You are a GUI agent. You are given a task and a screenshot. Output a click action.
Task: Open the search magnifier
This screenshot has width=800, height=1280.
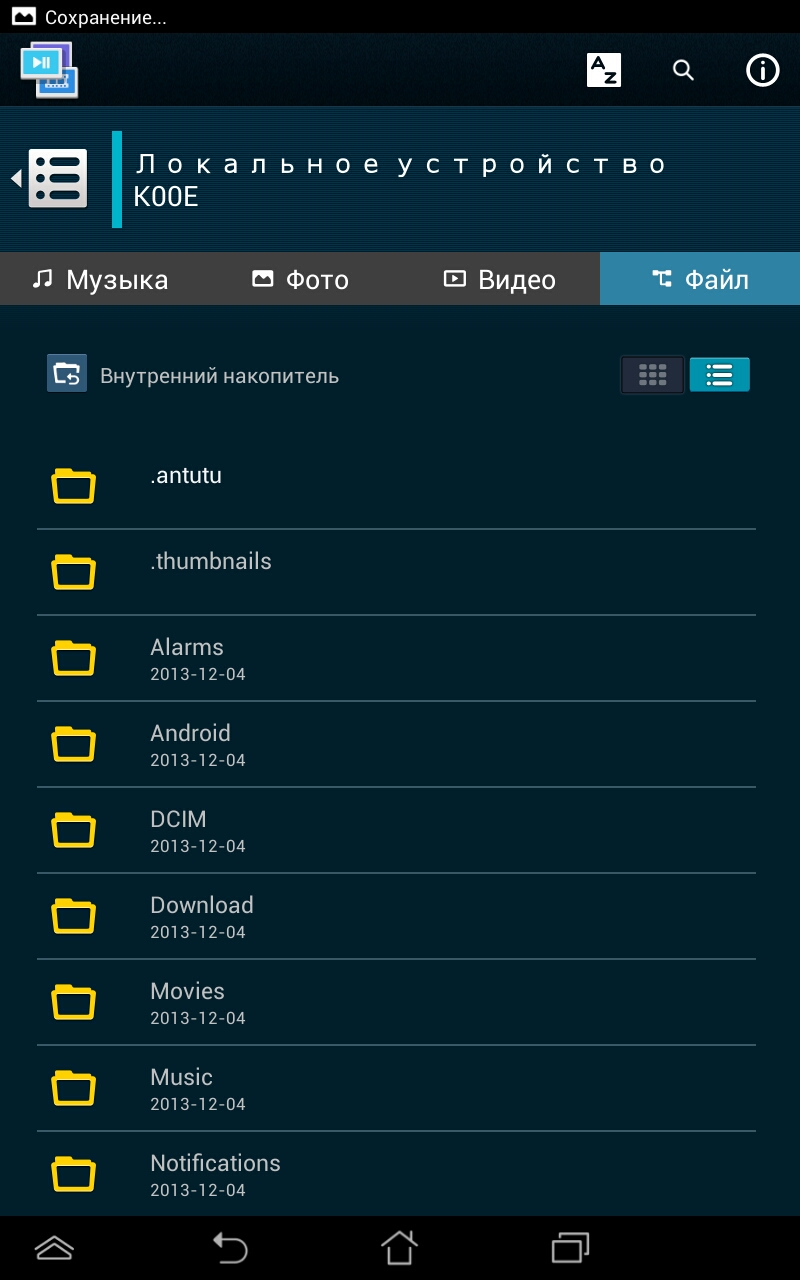683,70
